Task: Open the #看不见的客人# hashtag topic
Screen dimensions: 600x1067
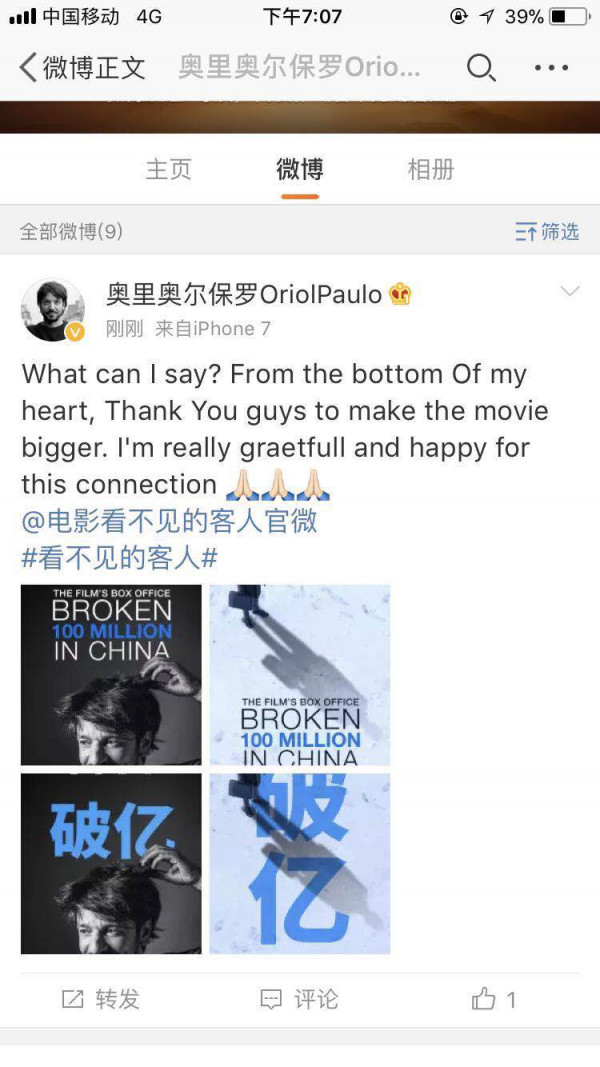Action: pos(120,558)
